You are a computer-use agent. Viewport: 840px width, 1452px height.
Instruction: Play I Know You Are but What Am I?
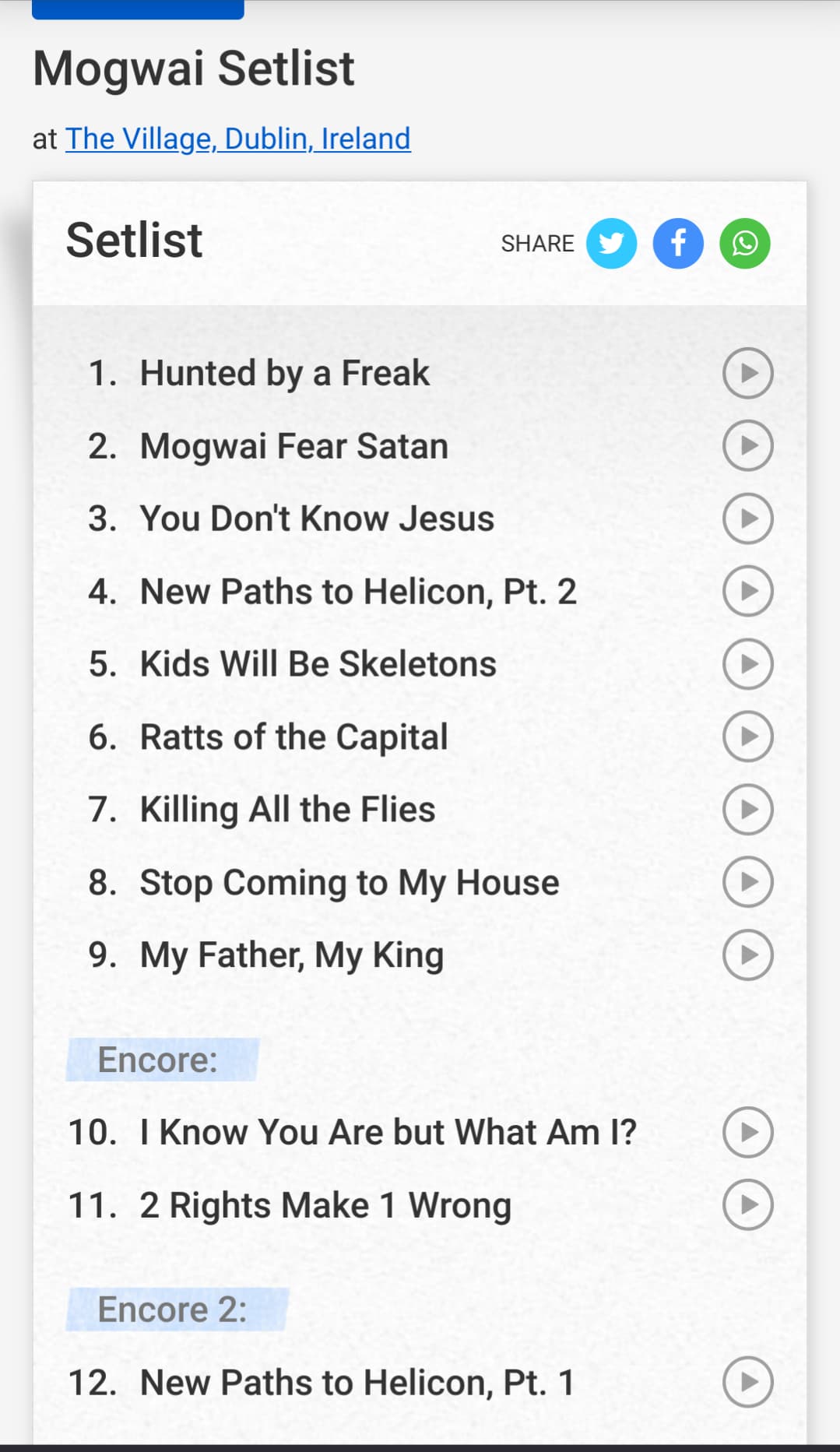coord(747,1132)
